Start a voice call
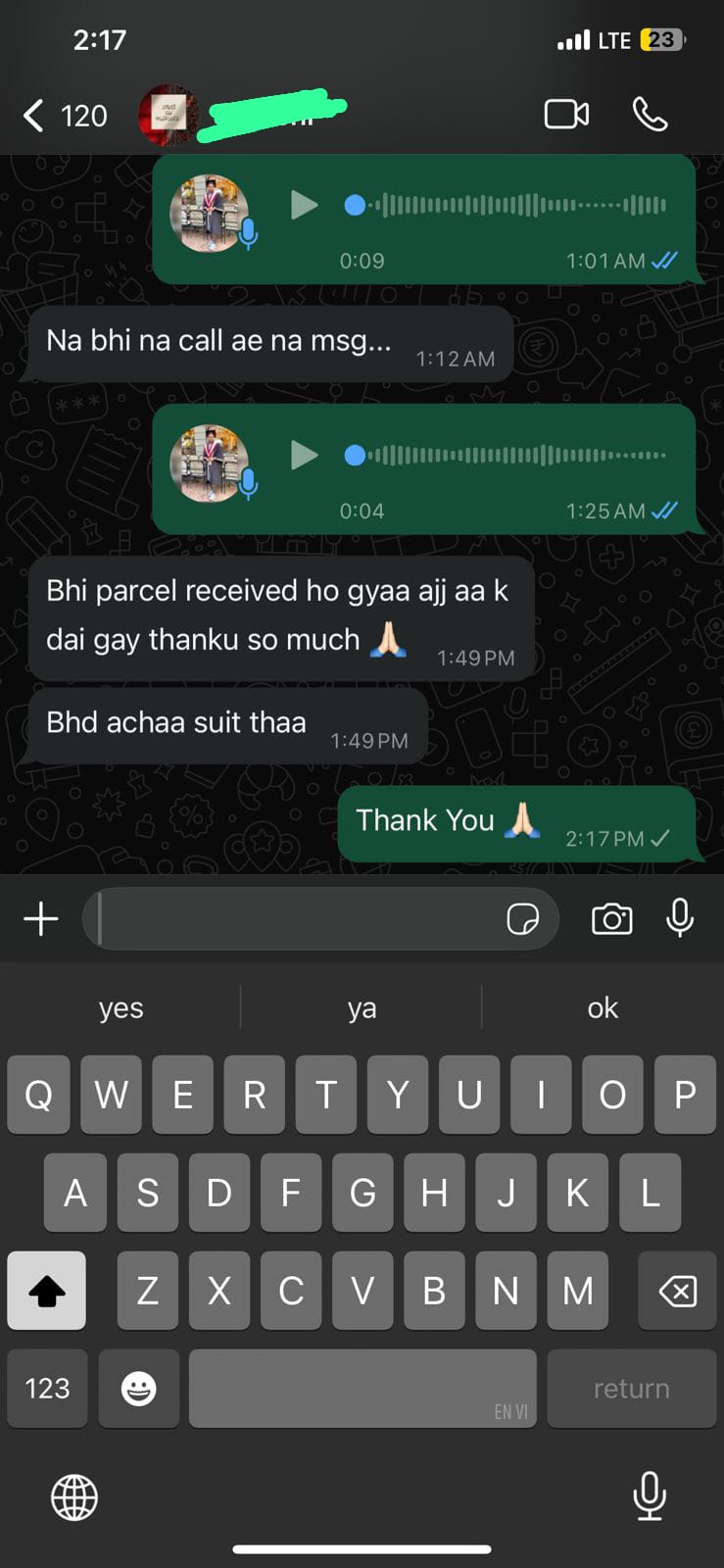Viewport: 724px width, 1568px height. pos(650,115)
